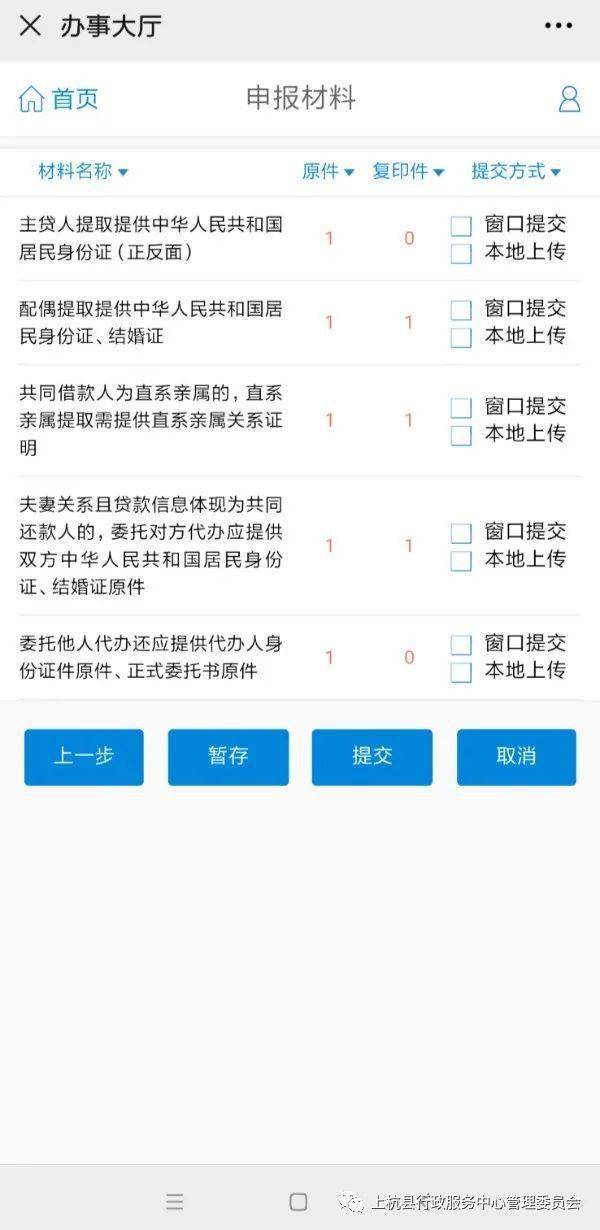Sort by 材料名称 column

point(83,171)
